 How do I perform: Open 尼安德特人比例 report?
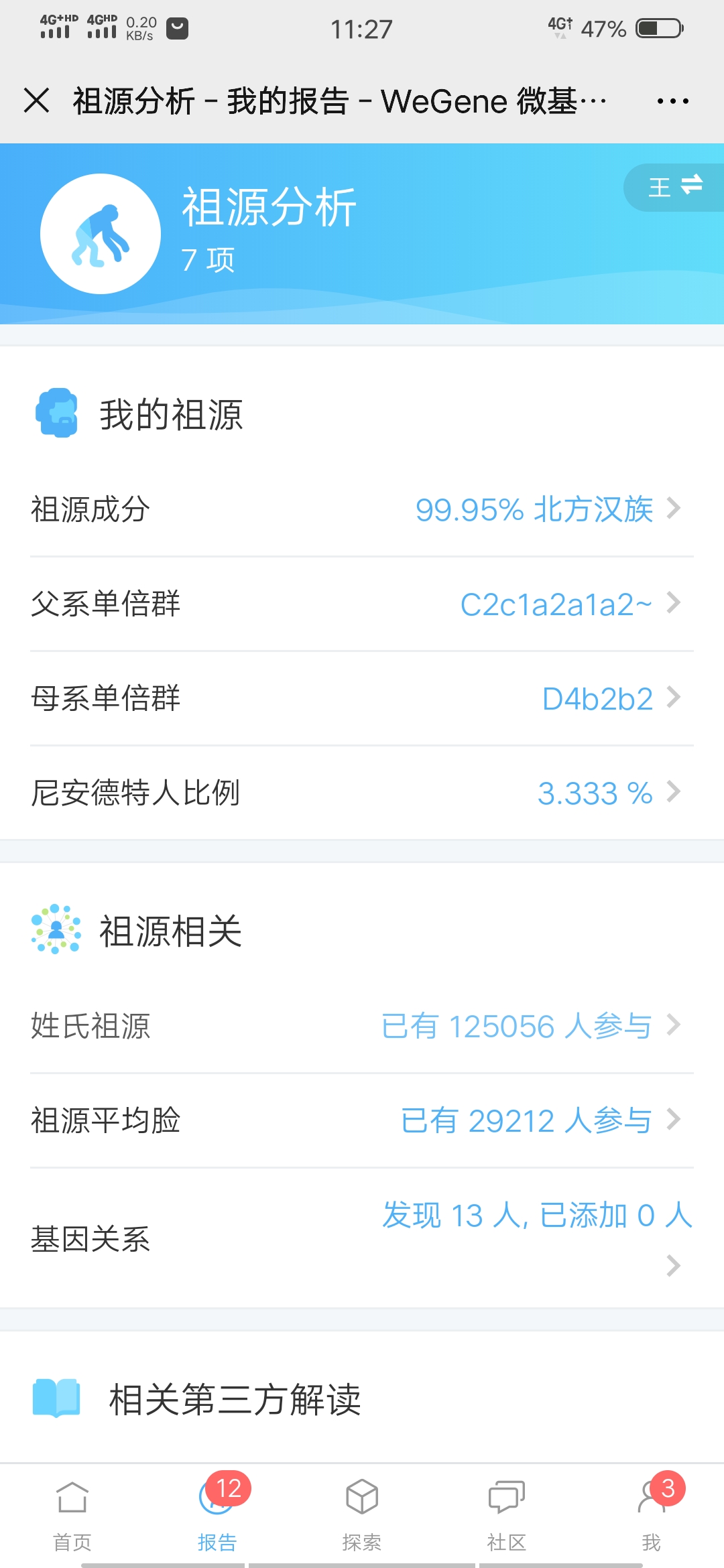362,793
